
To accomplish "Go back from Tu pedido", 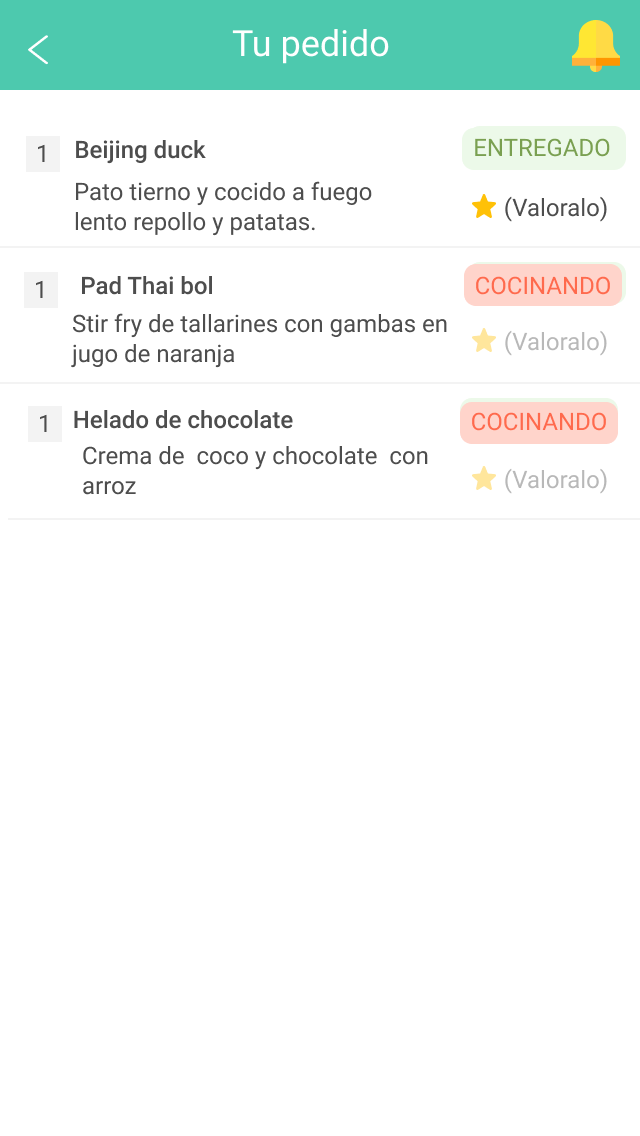I will pos(38,49).
